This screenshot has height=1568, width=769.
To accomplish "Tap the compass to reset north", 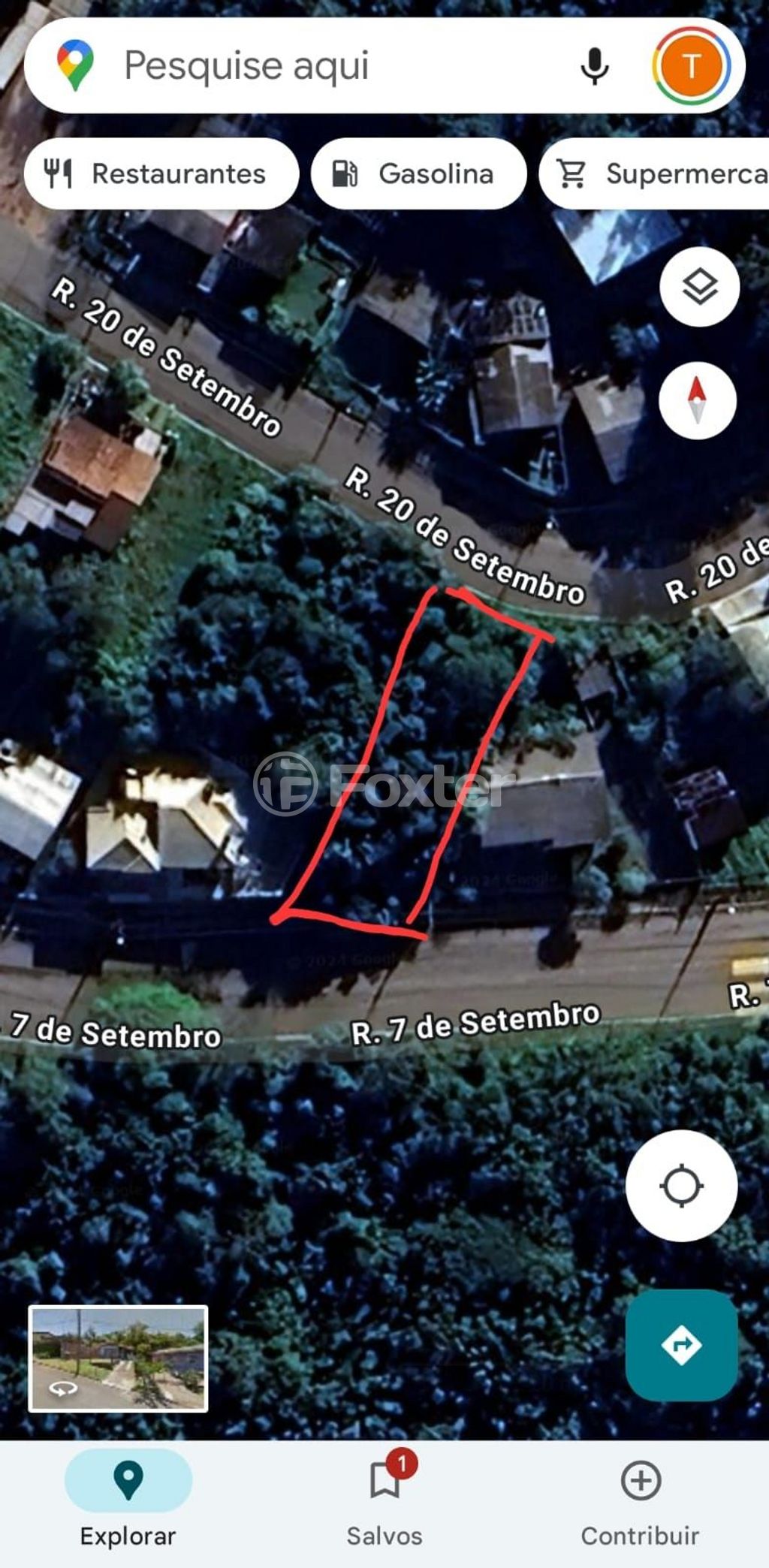I will click(x=697, y=399).
